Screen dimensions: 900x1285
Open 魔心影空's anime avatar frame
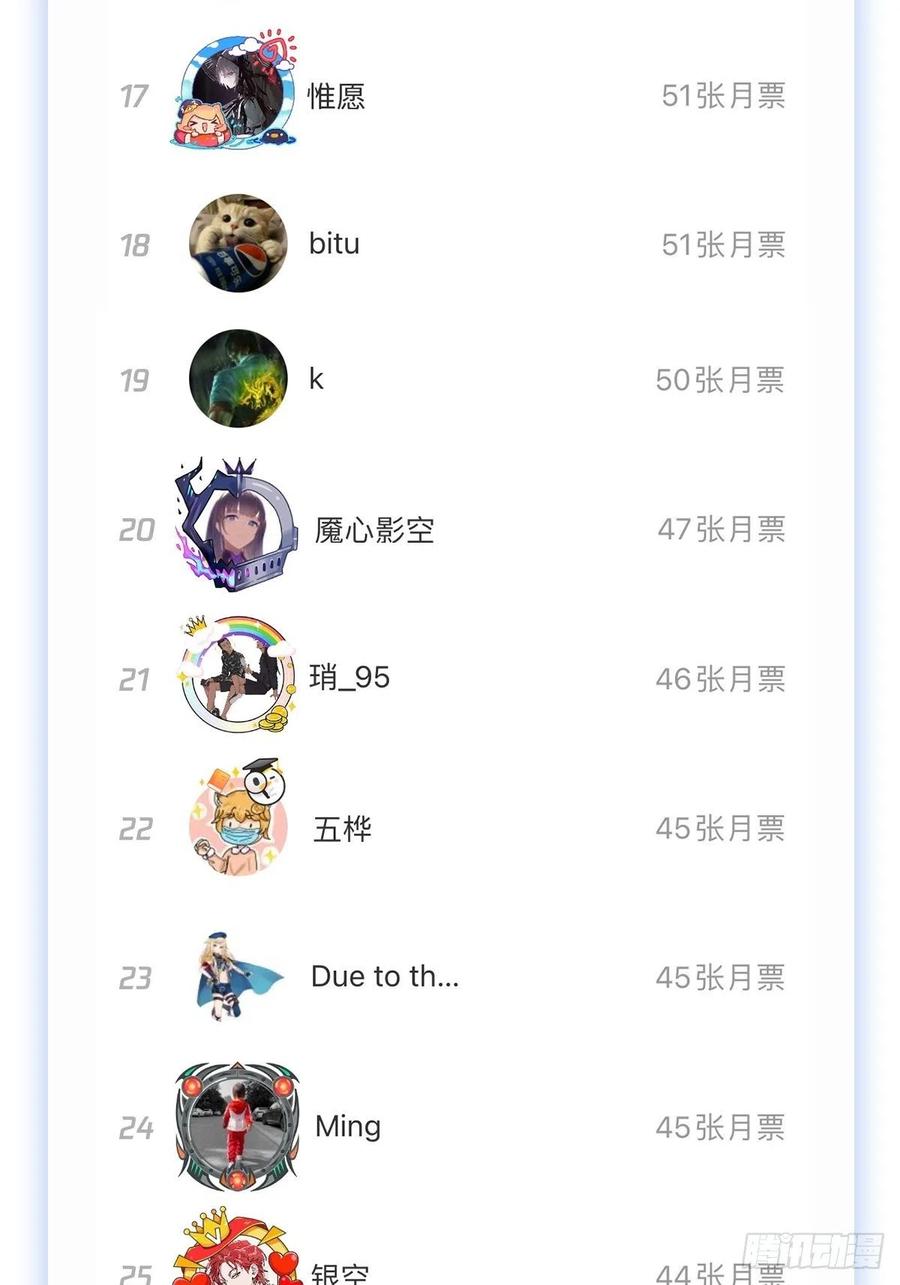coord(237,529)
